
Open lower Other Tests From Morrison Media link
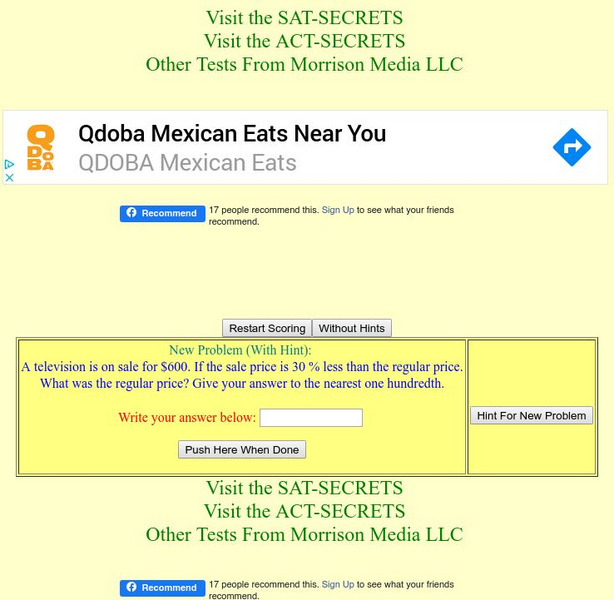[x=304, y=534]
